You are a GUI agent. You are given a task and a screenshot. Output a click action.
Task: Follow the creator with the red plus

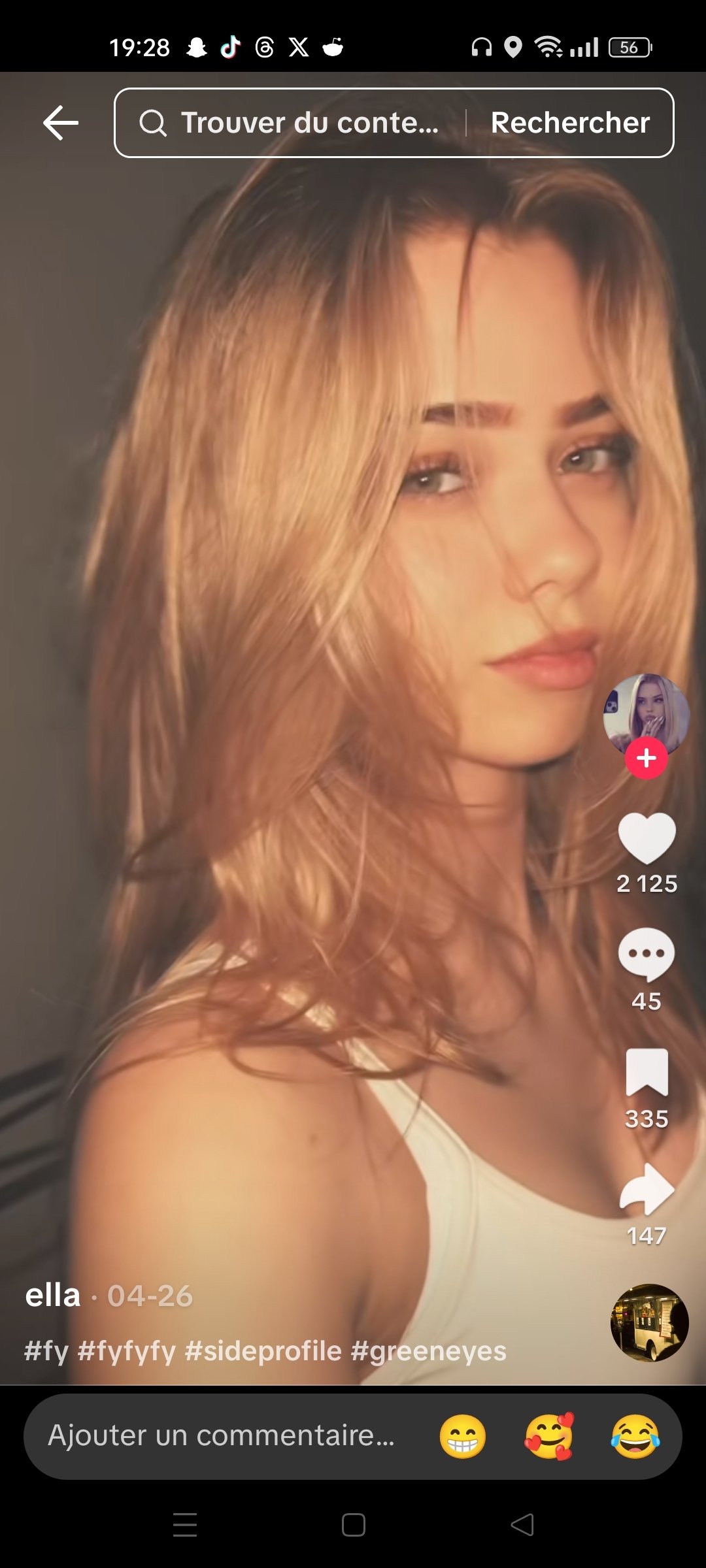click(646, 758)
